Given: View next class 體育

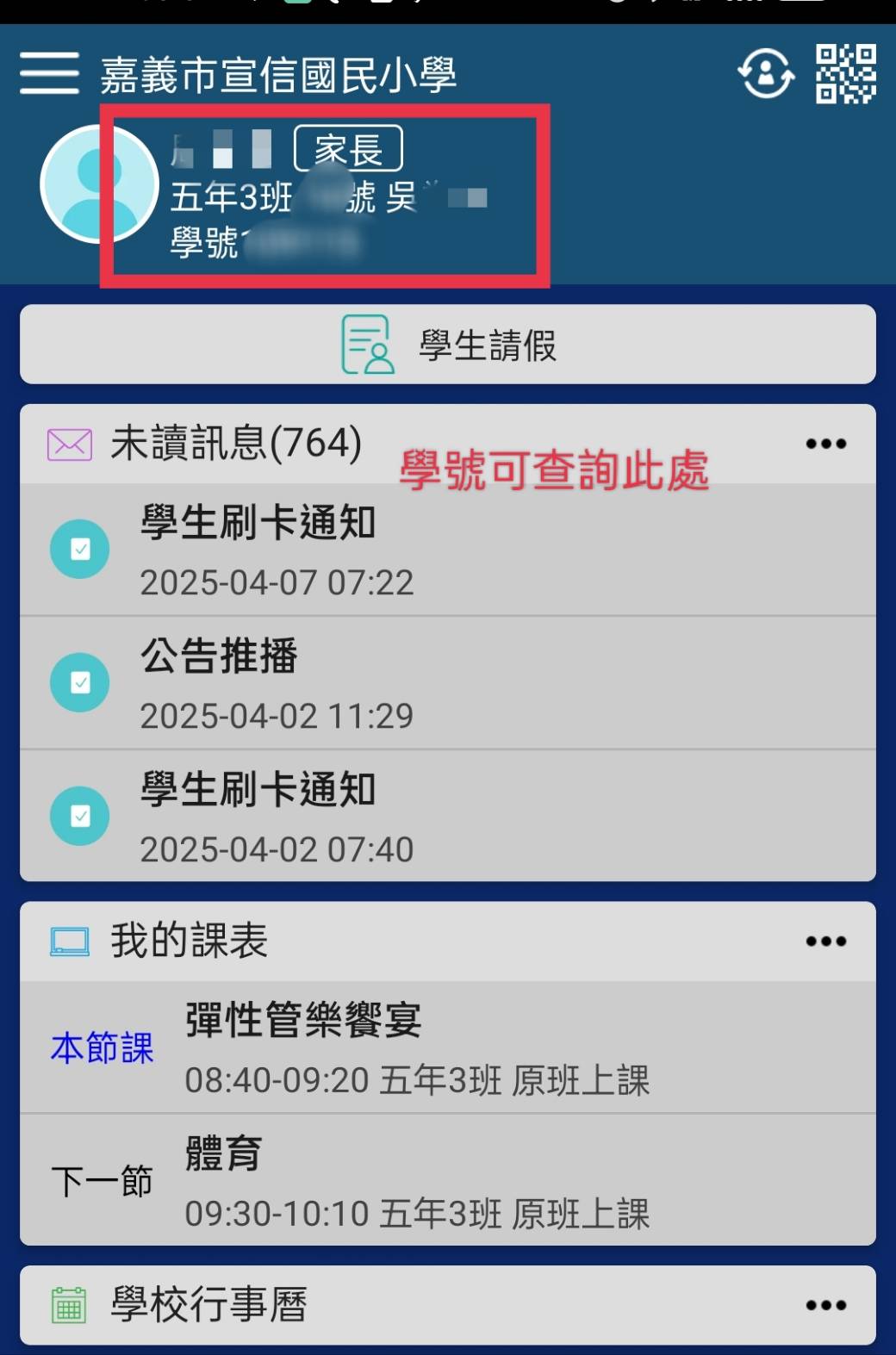Looking at the screenshot, I should click(448, 1180).
